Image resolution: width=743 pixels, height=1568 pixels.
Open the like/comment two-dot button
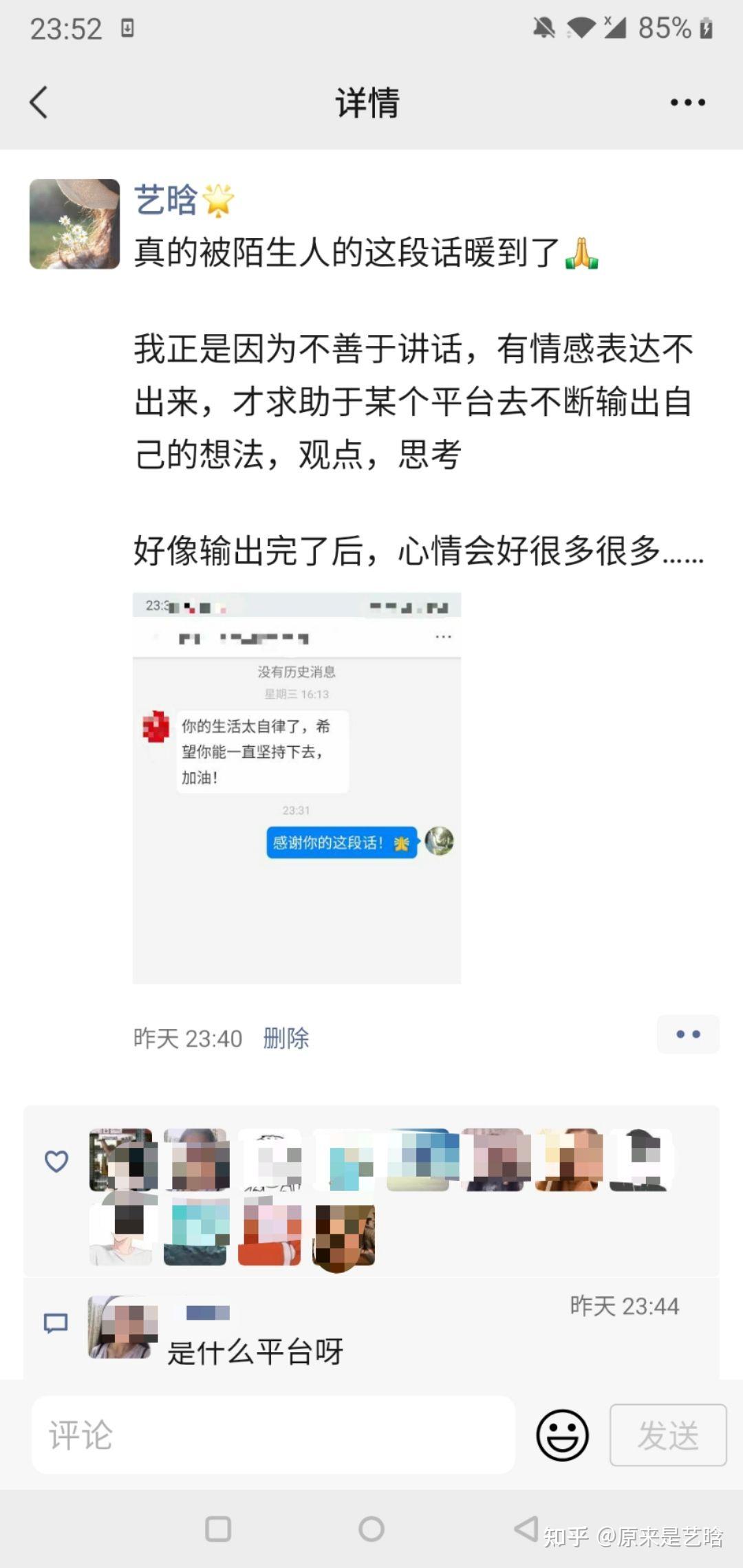point(688,1034)
